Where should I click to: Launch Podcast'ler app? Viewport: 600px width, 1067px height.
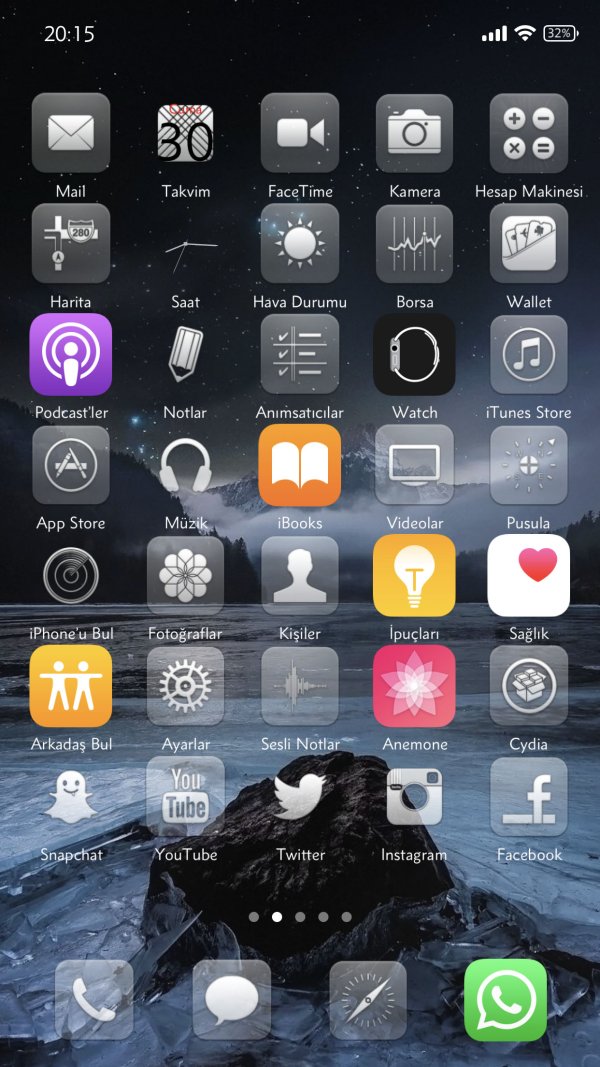(71, 354)
